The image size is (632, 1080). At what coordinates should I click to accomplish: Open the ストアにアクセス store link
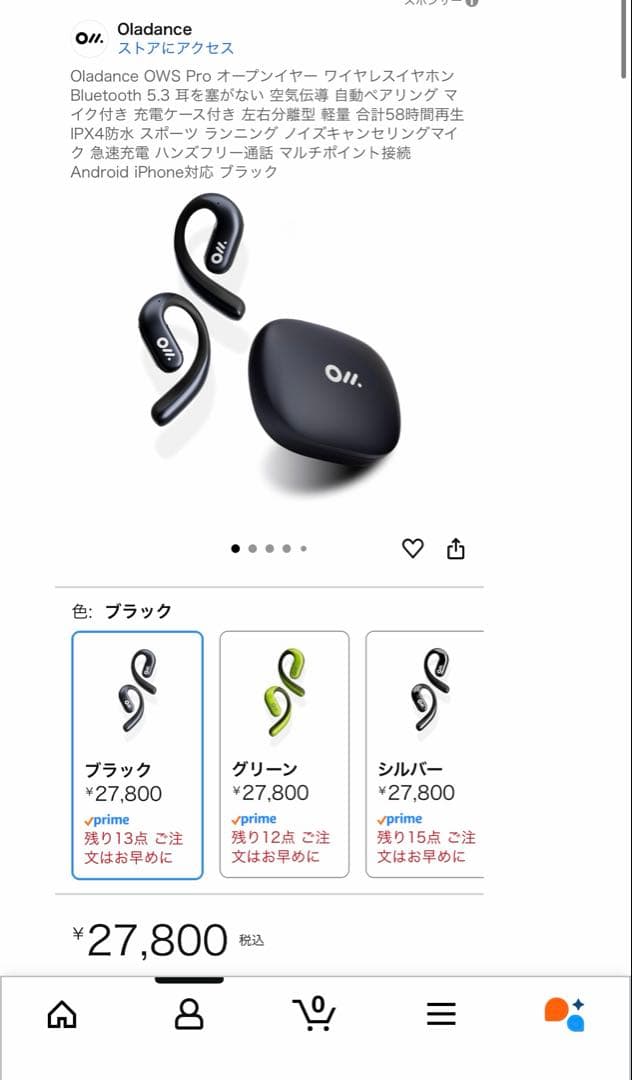[x=175, y=48]
